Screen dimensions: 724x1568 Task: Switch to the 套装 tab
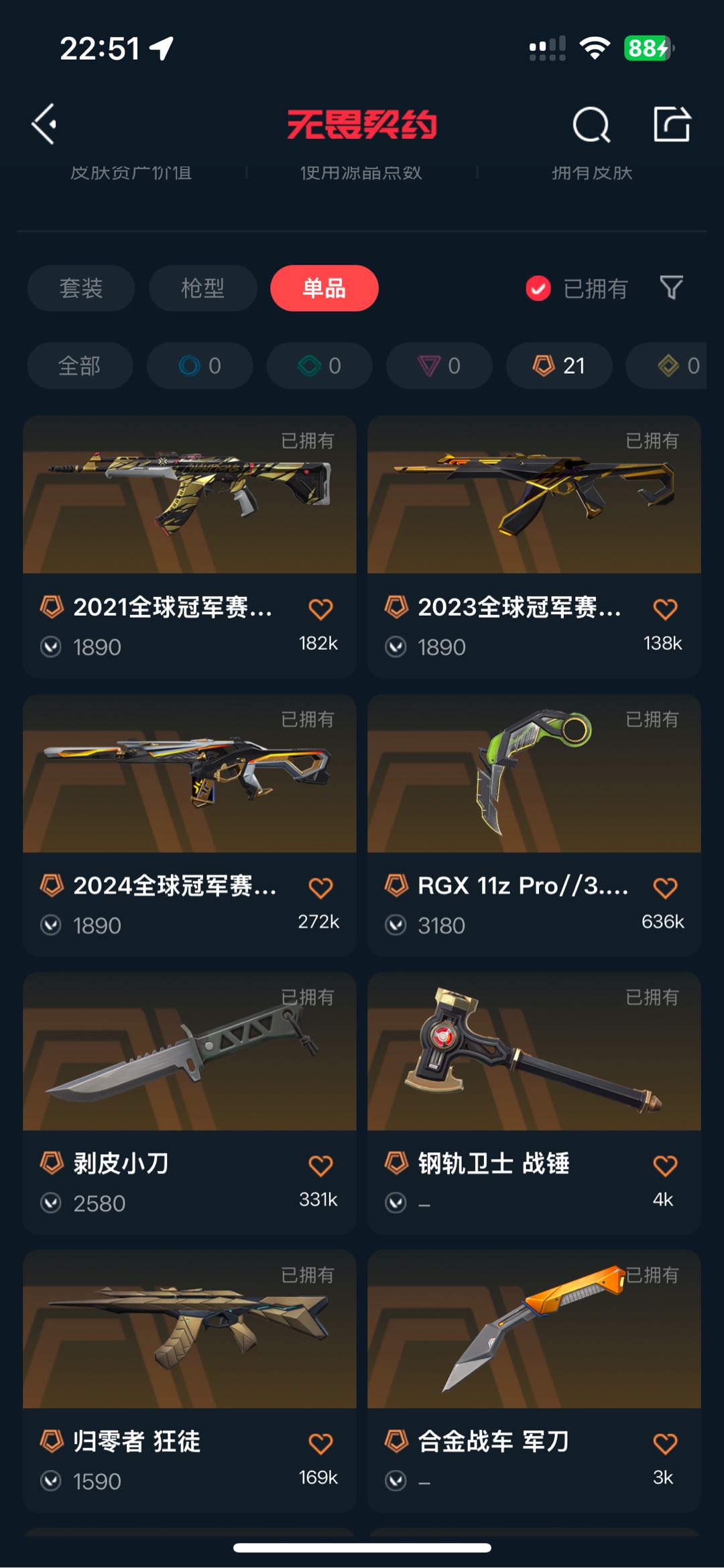coord(81,288)
